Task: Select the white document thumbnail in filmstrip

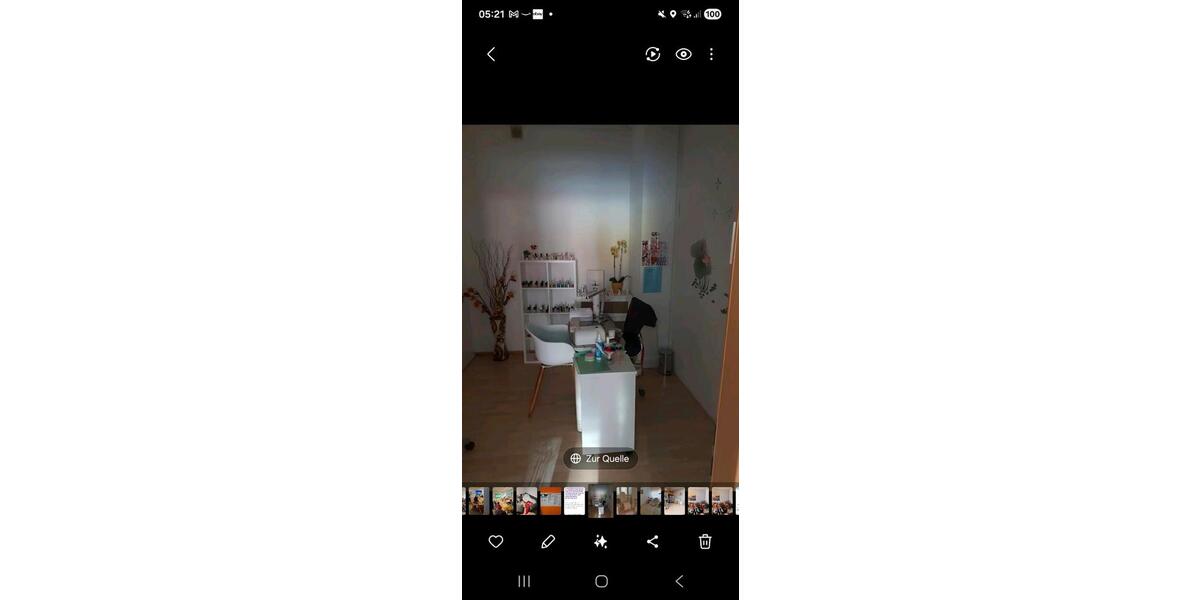Action: pyautogui.click(x=574, y=500)
